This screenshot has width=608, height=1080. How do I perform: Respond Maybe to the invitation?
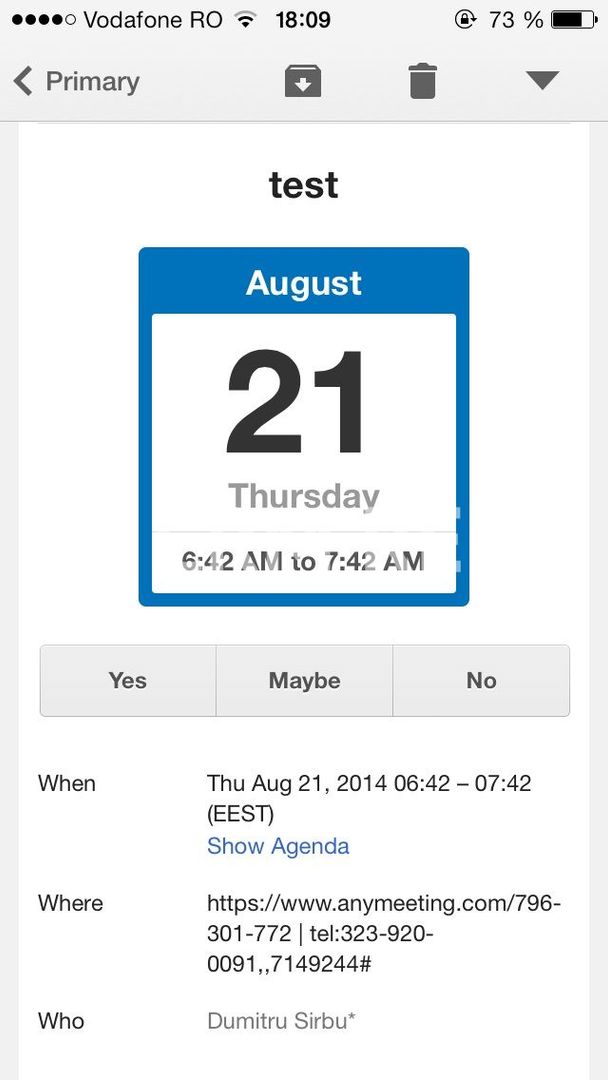(304, 680)
